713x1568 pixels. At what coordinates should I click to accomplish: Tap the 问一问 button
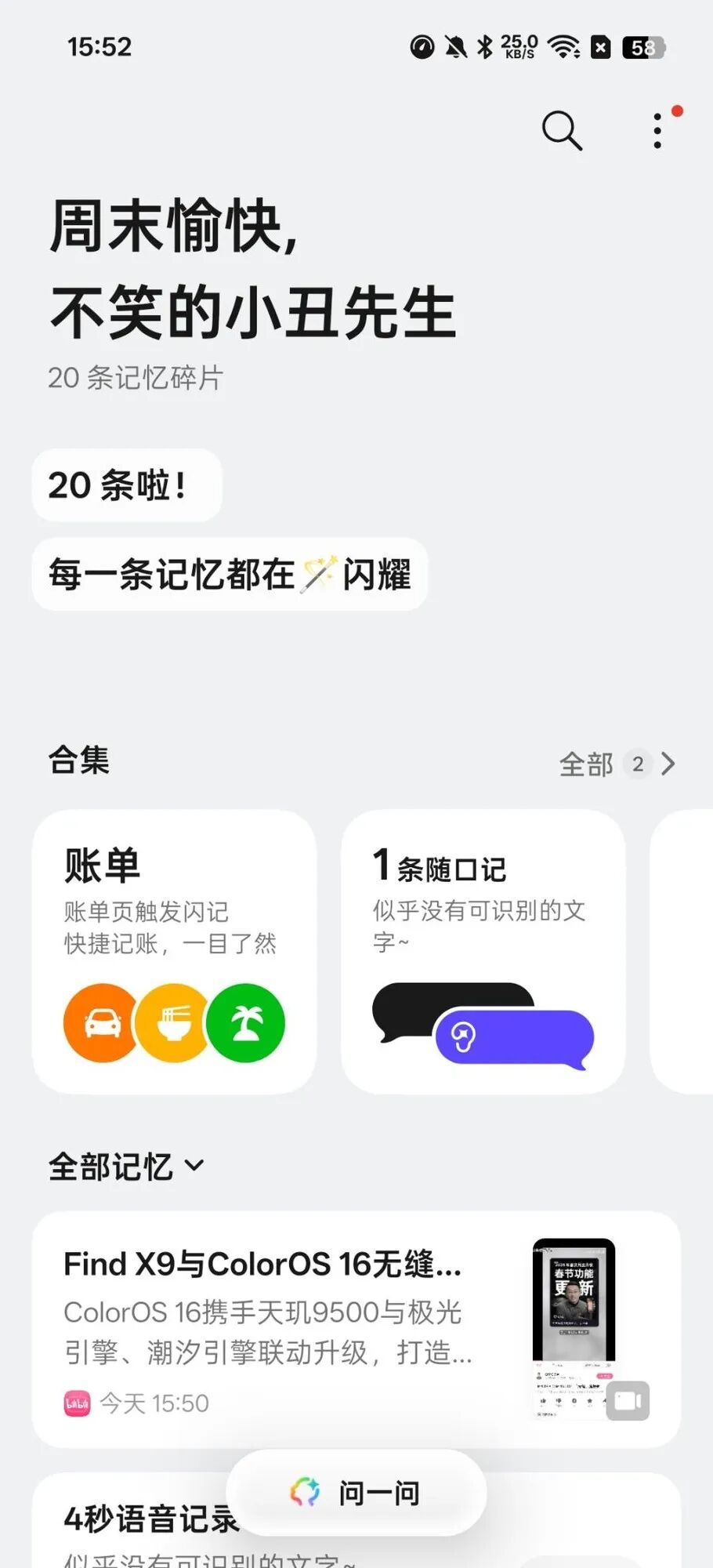[356, 1493]
